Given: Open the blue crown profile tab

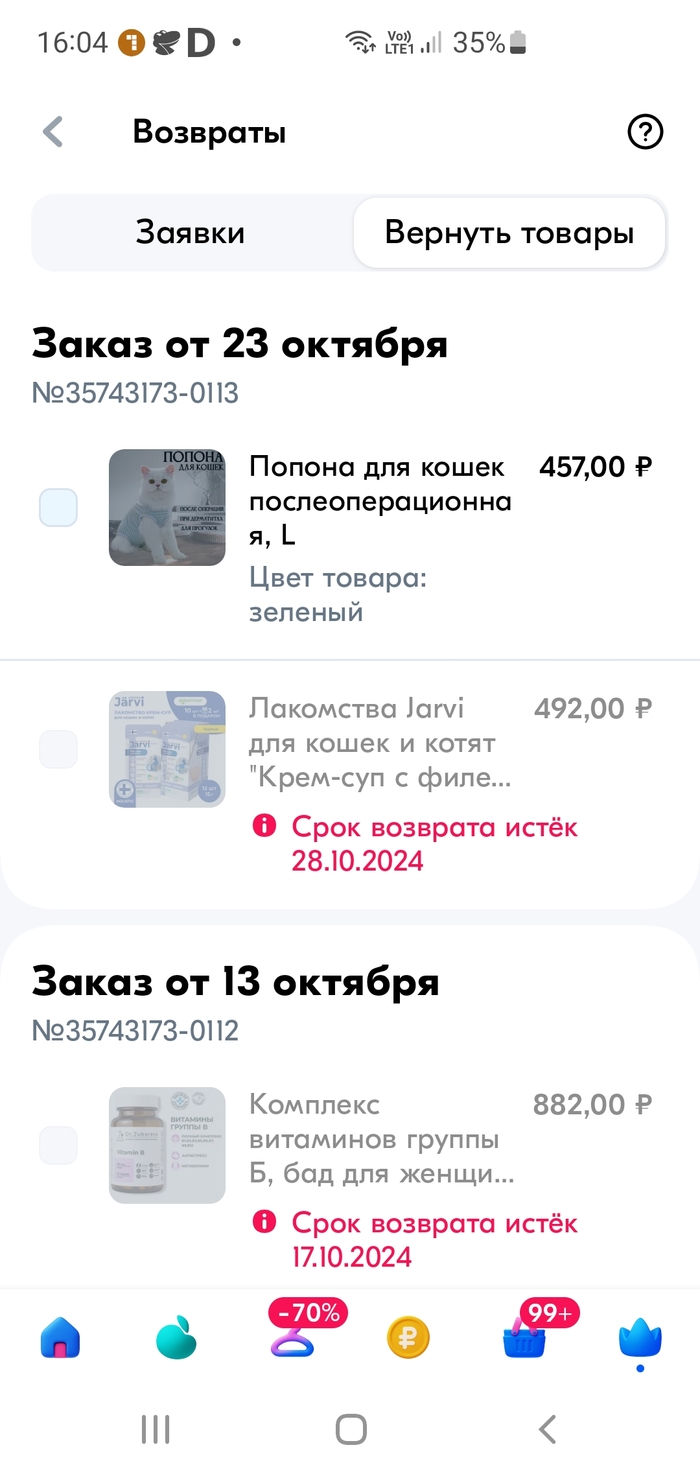Looking at the screenshot, I should 640,1338.
